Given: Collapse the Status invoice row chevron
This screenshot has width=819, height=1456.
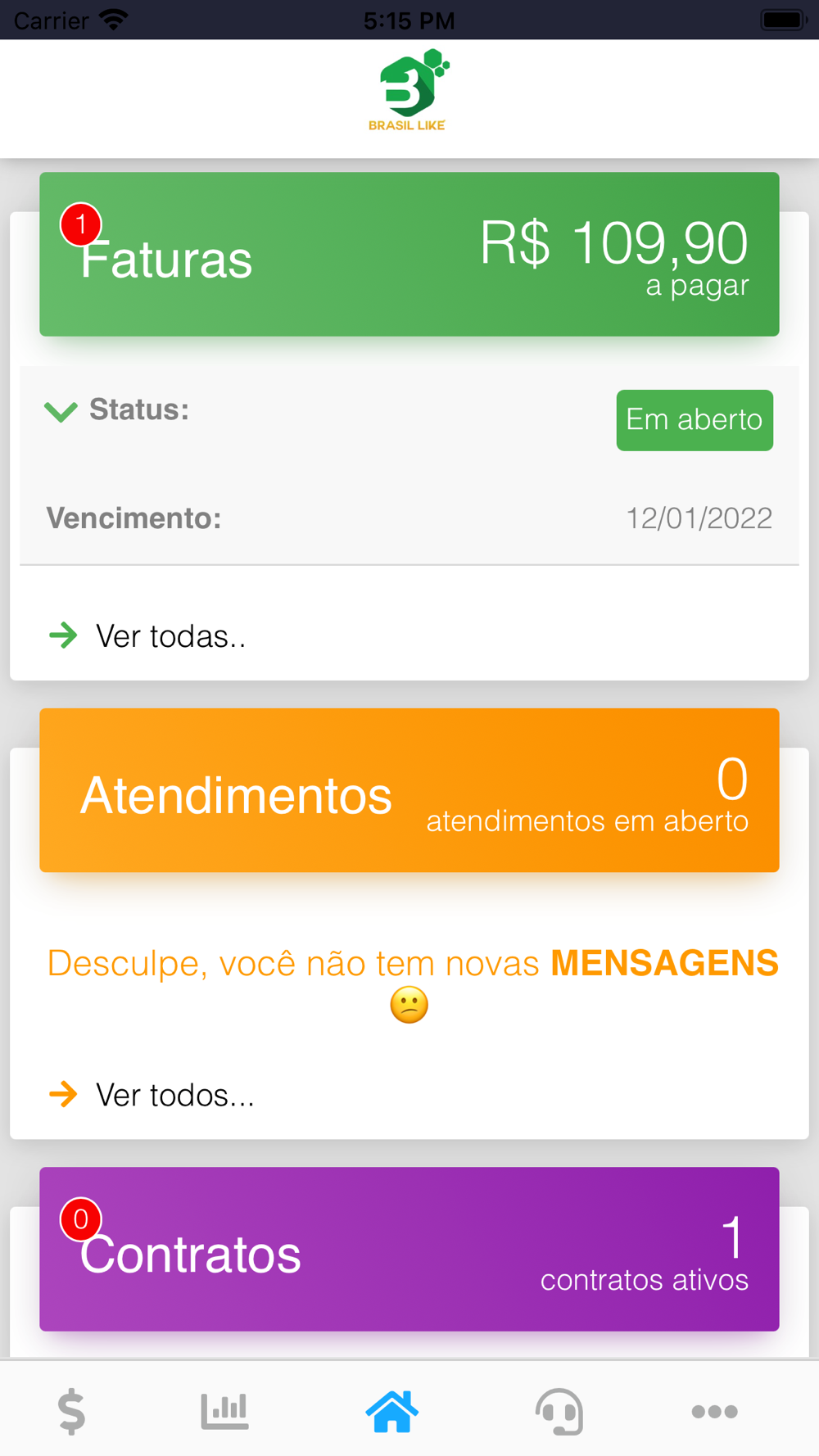Looking at the screenshot, I should click(x=61, y=411).
